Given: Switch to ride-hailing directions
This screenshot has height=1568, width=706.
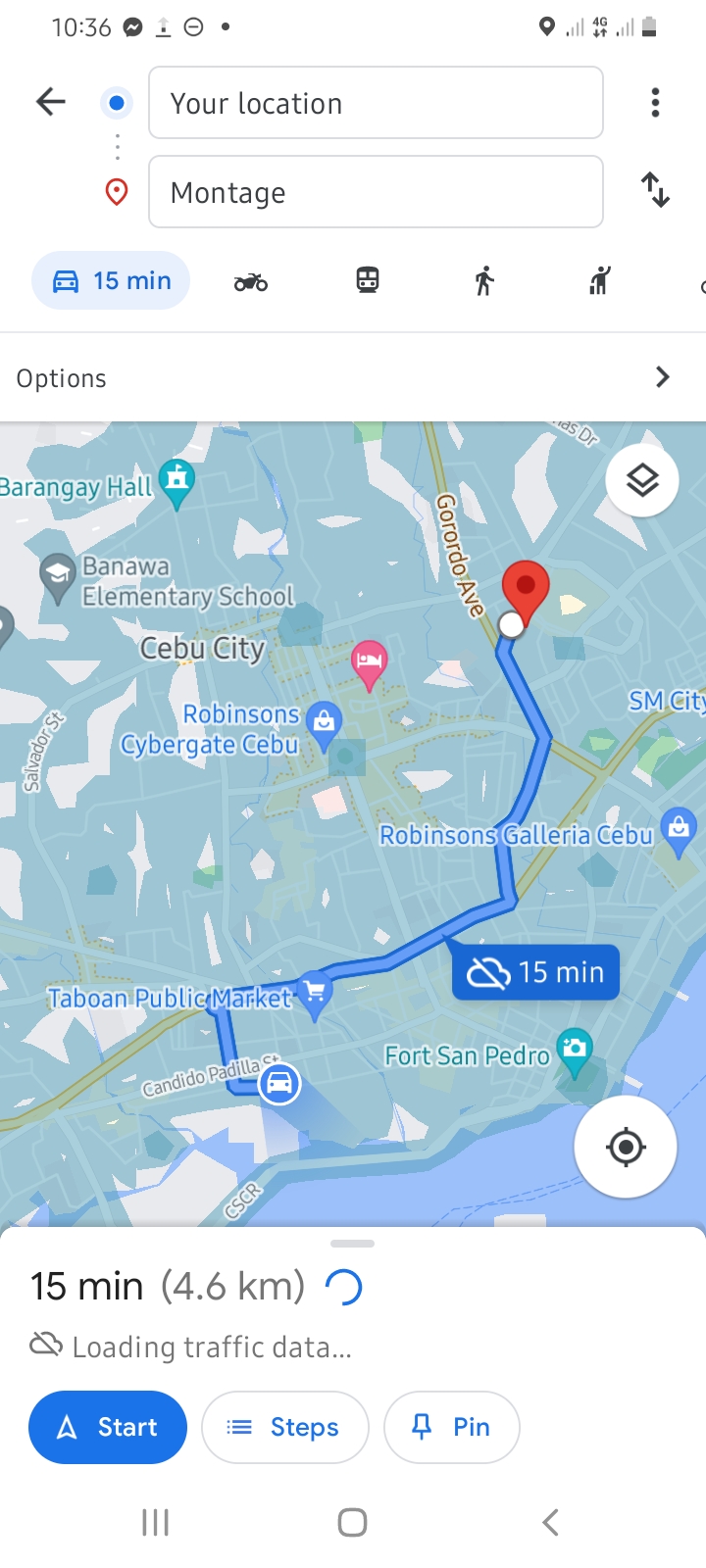Looking at the screenshot, I should point(599,281).
